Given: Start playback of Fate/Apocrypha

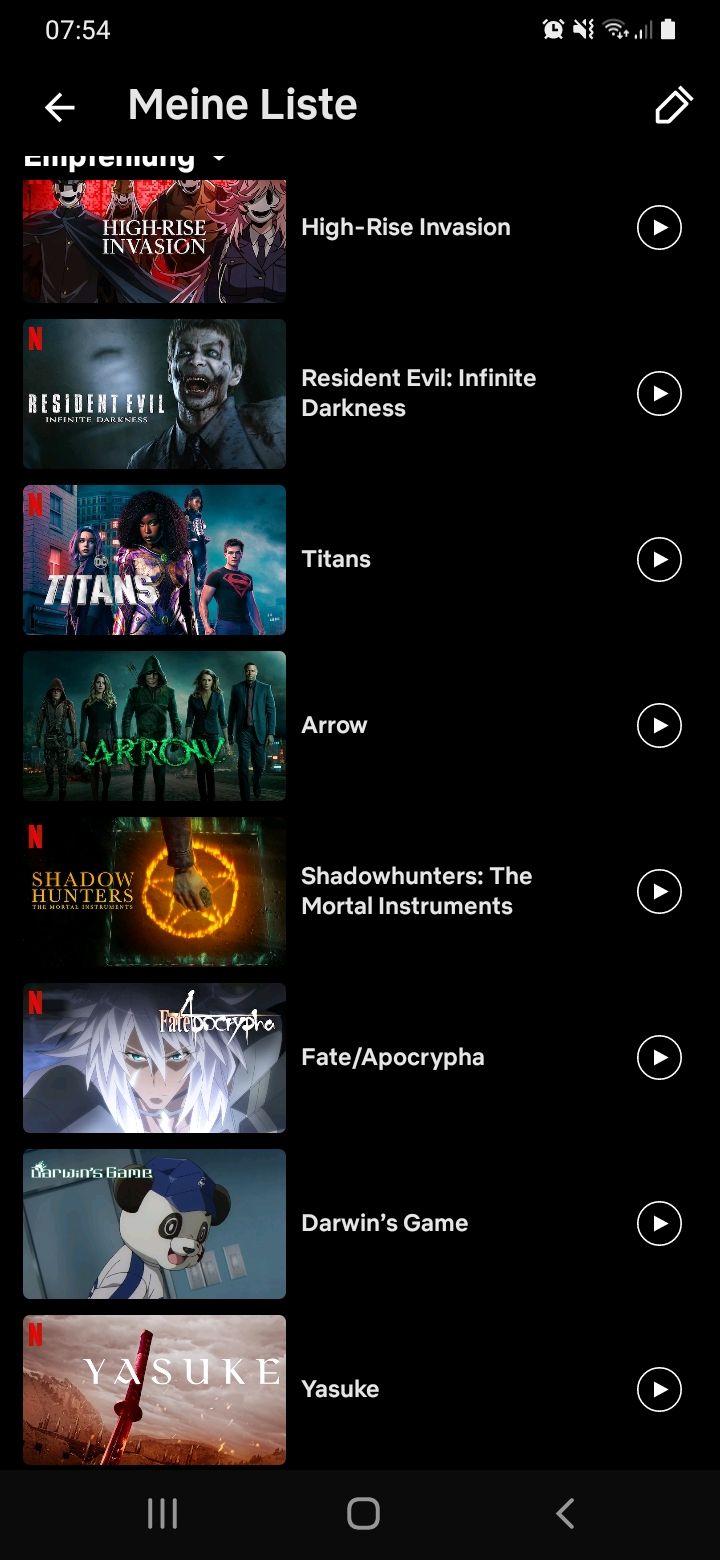Looking at the screenshot, I should pos(659,1058).
